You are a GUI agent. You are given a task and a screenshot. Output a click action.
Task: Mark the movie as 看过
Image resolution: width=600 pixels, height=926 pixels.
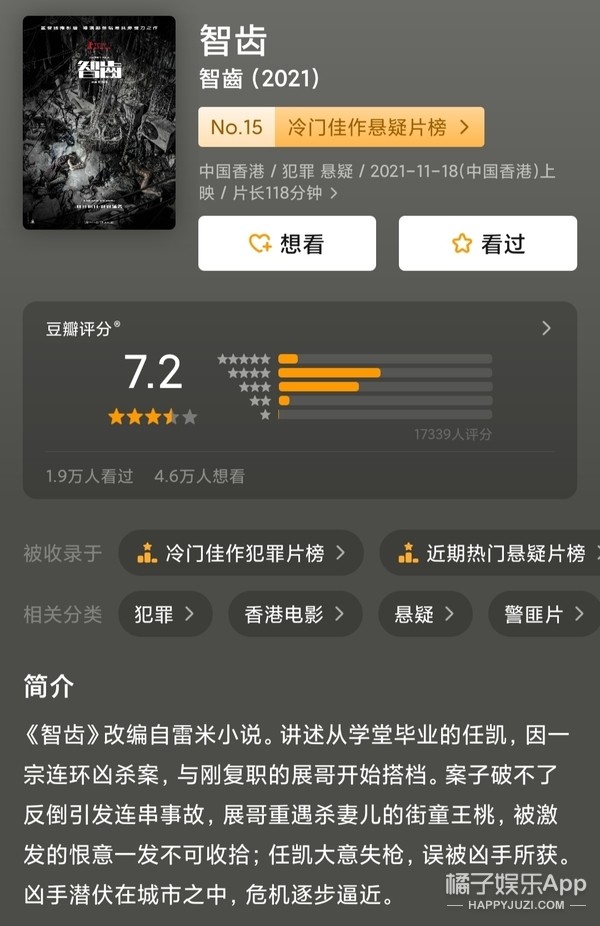click(487, 243)
